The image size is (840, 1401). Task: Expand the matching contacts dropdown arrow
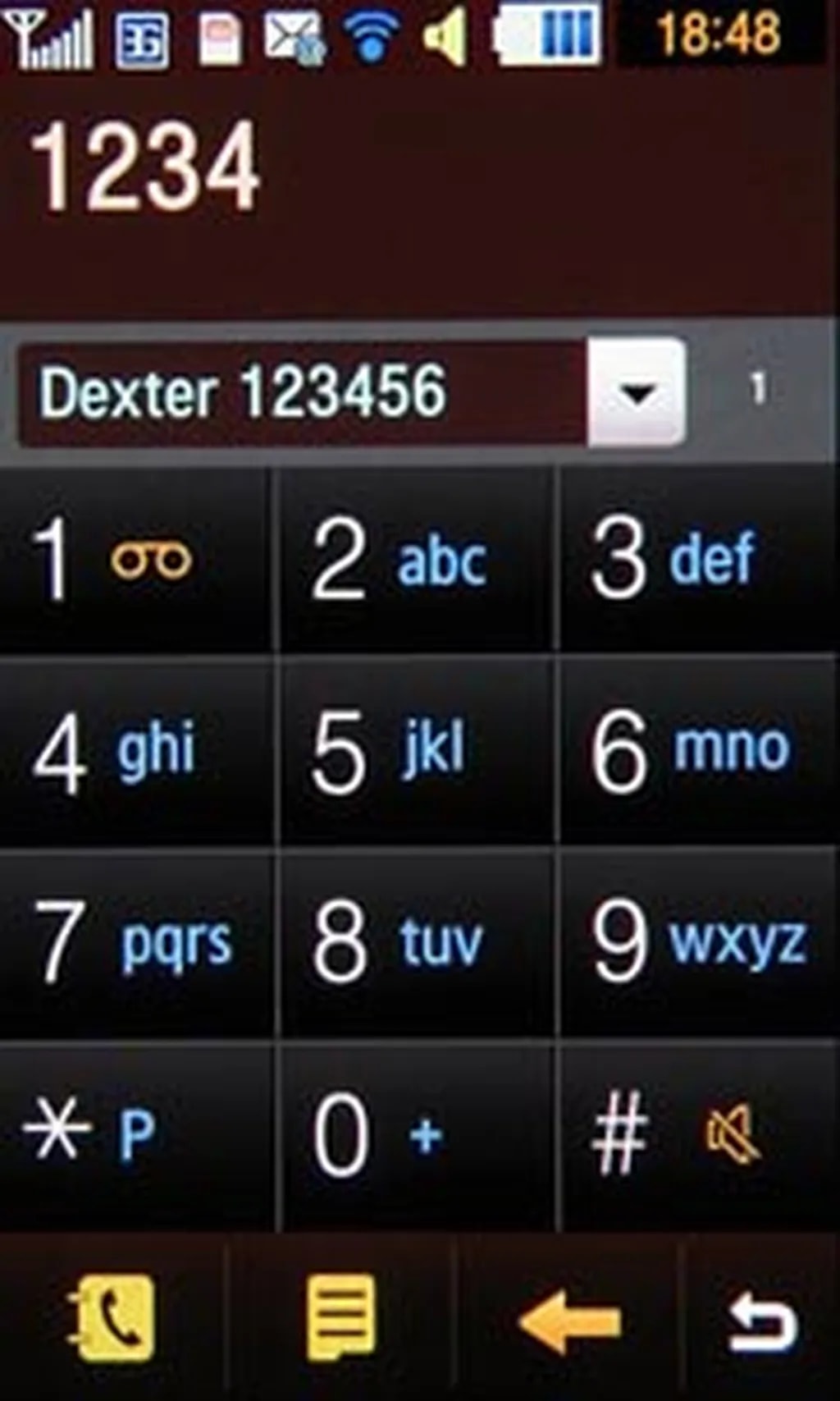pos(637,392)
